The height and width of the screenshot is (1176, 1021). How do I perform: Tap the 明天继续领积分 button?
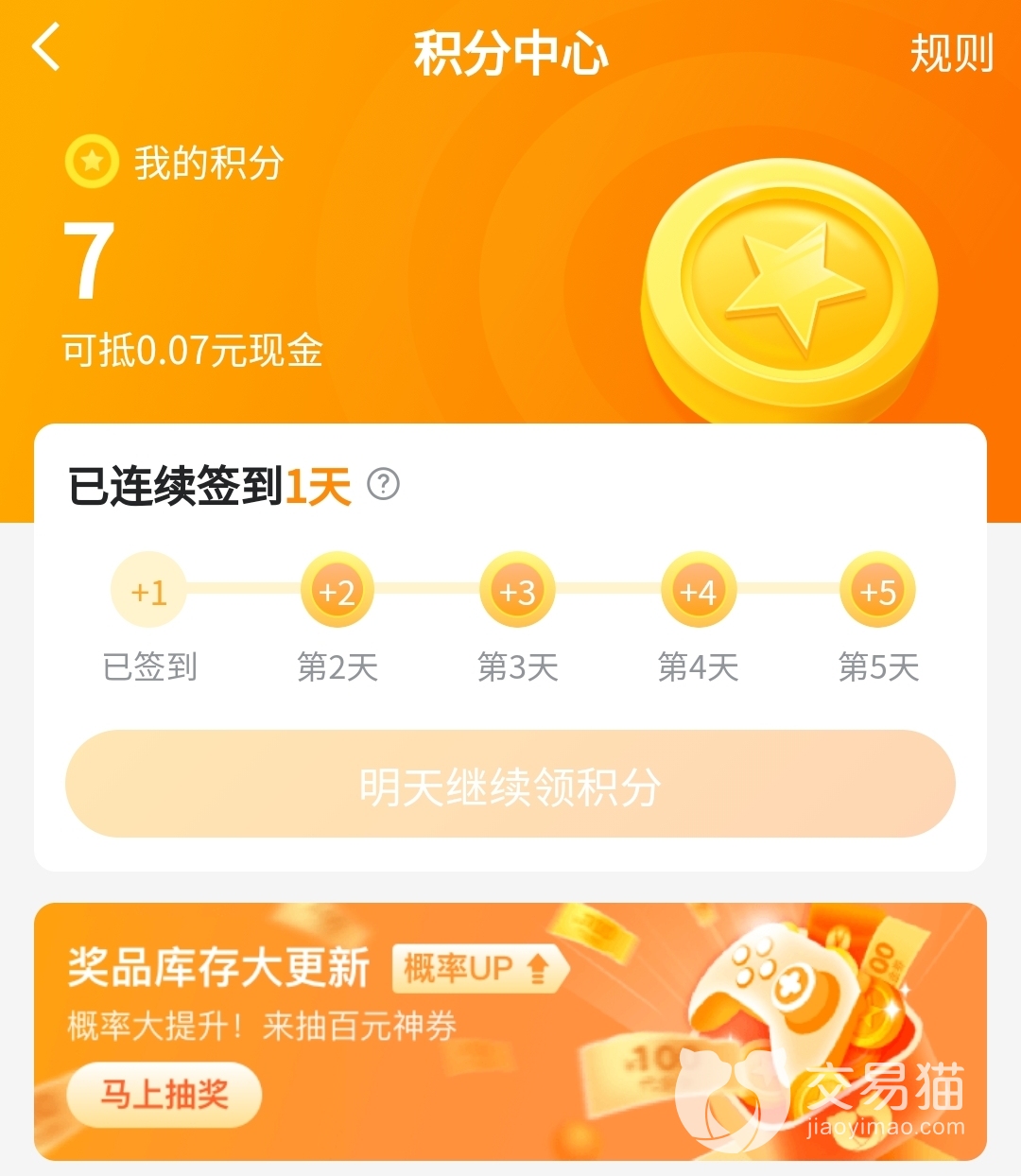click(510, 784)
